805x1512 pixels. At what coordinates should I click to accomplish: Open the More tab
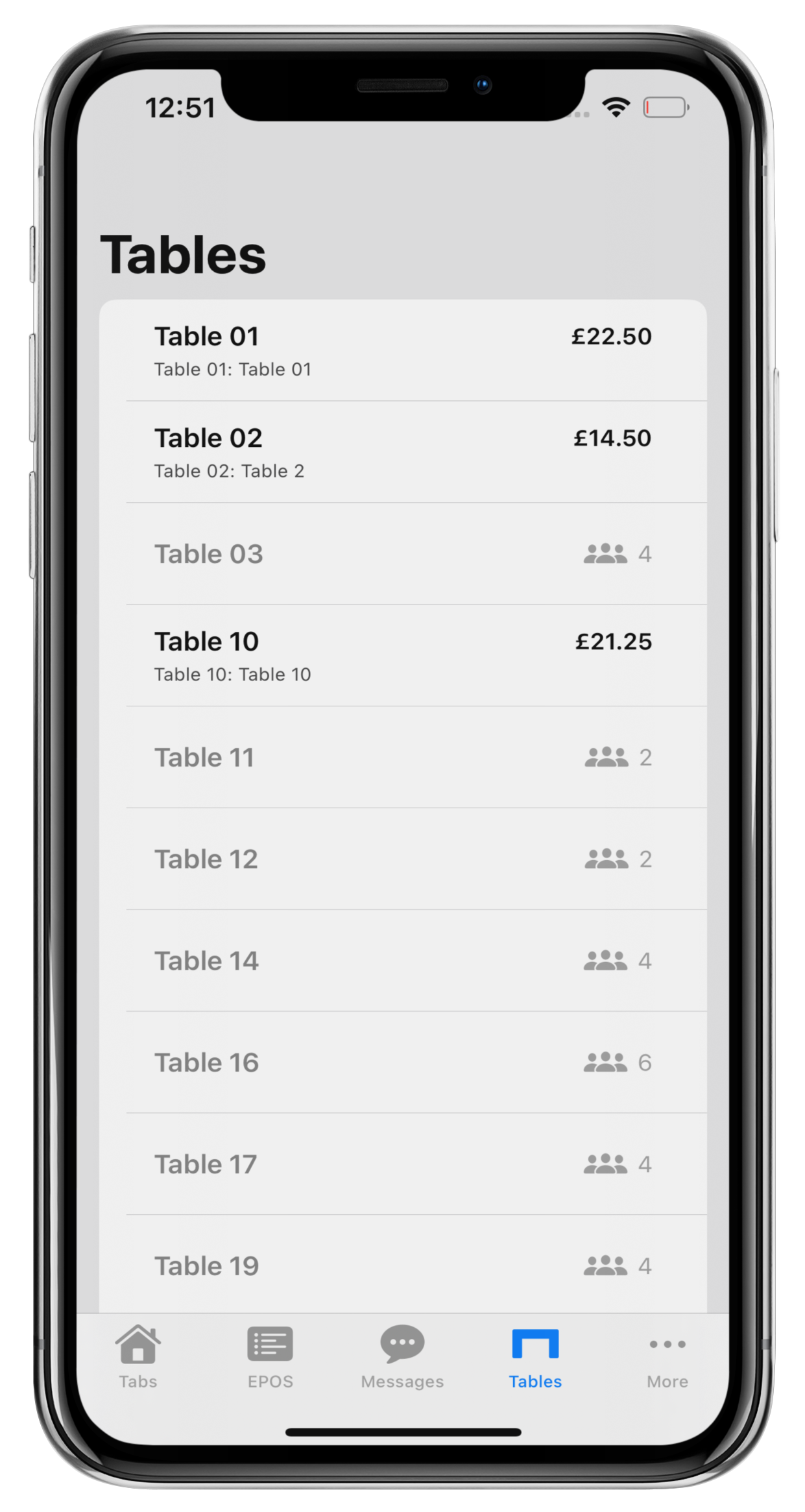point(667,1357)
